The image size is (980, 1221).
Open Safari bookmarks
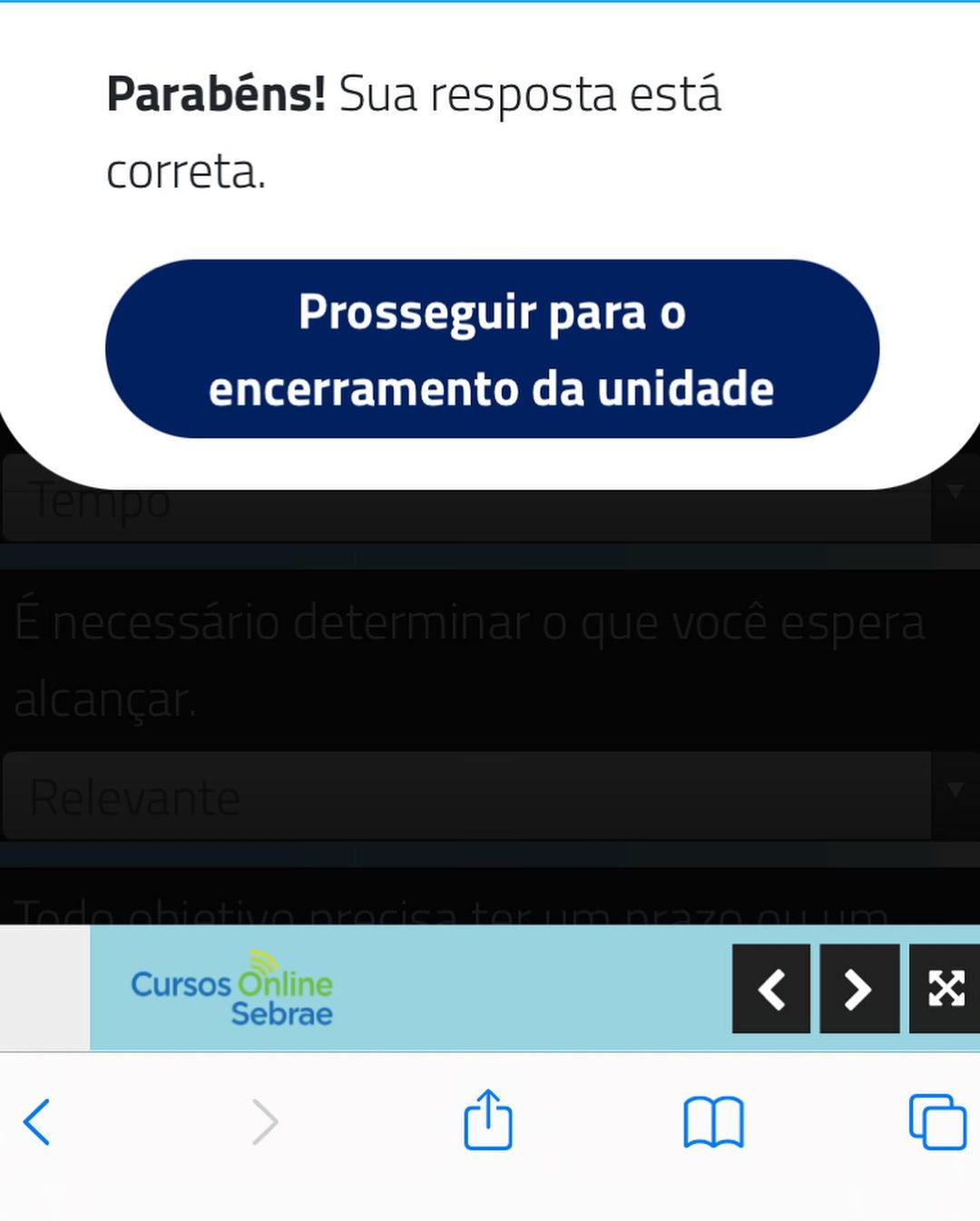click(x=713, y=1122)
